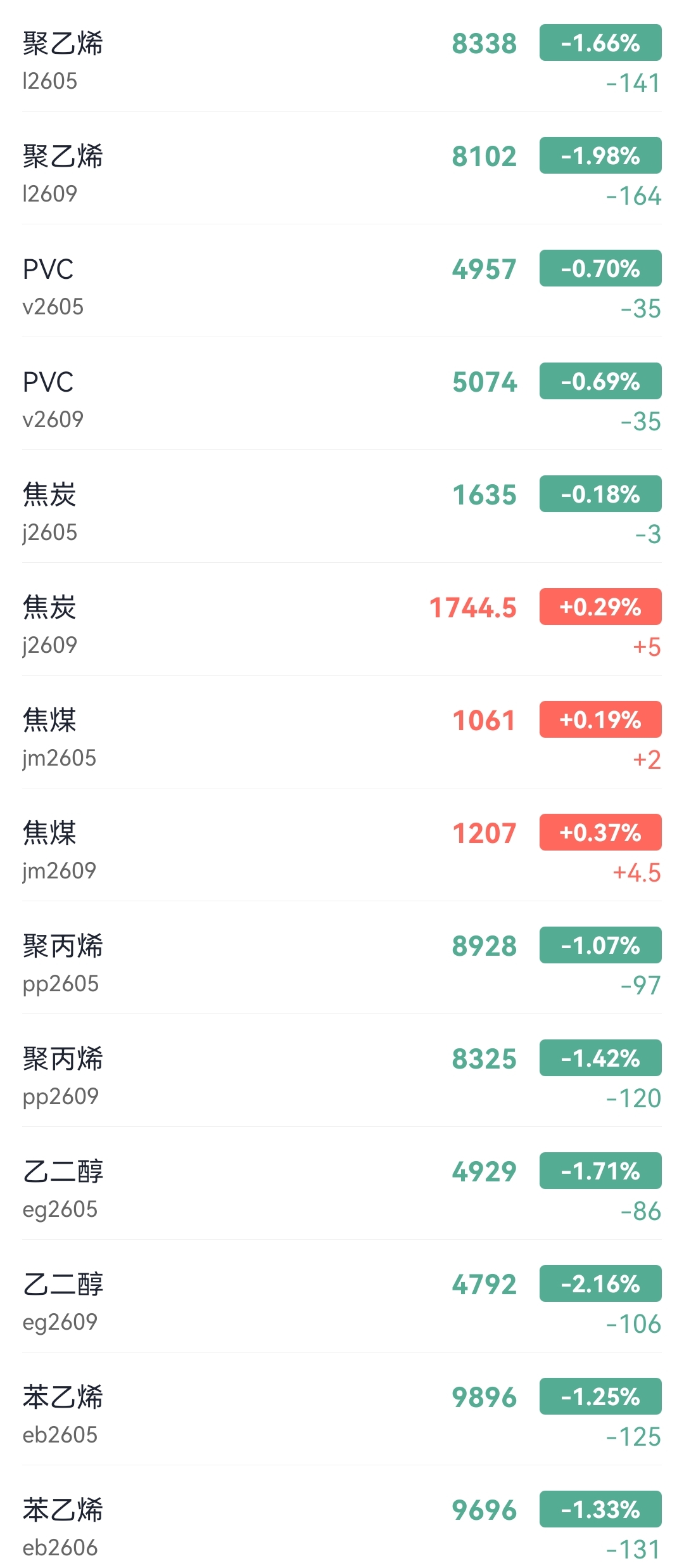This screenshot has width=684, height=1568.
Task: Toggle the +0.29% change badge for j2609
Action: coord(600,607)
